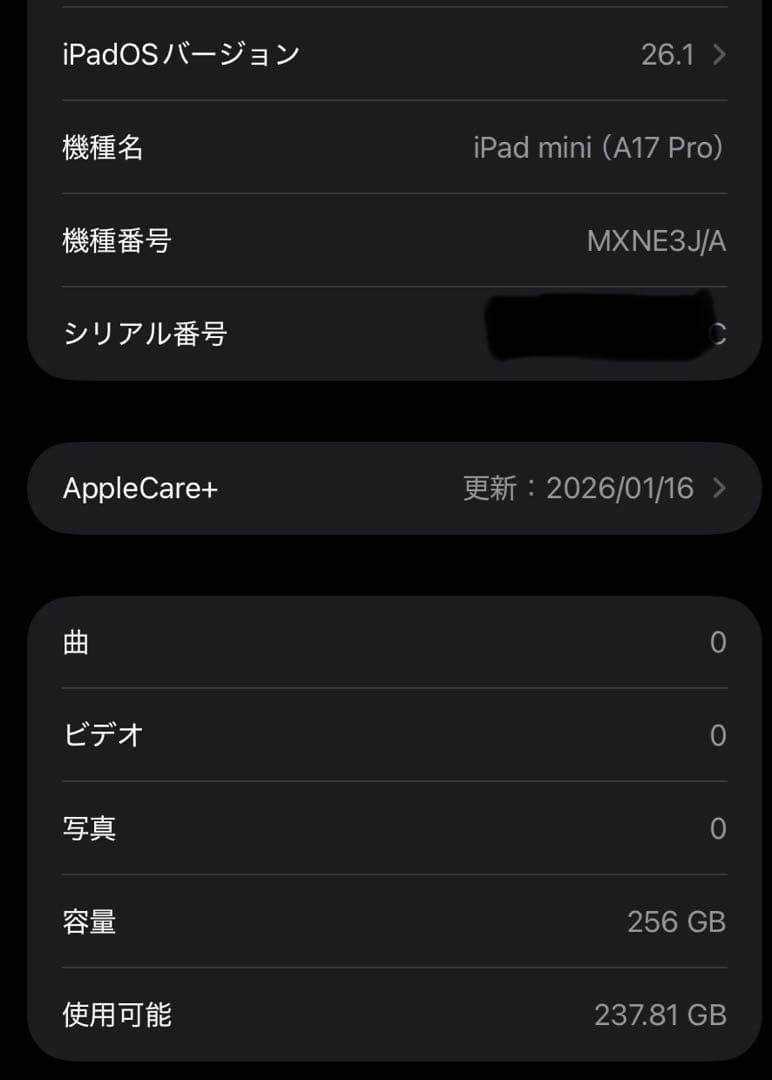The width and height of the screenshot is (772, 1080).
Task: Tap the 256 GB capacity value
Action: pyautogui.click(x=677, y=922)
